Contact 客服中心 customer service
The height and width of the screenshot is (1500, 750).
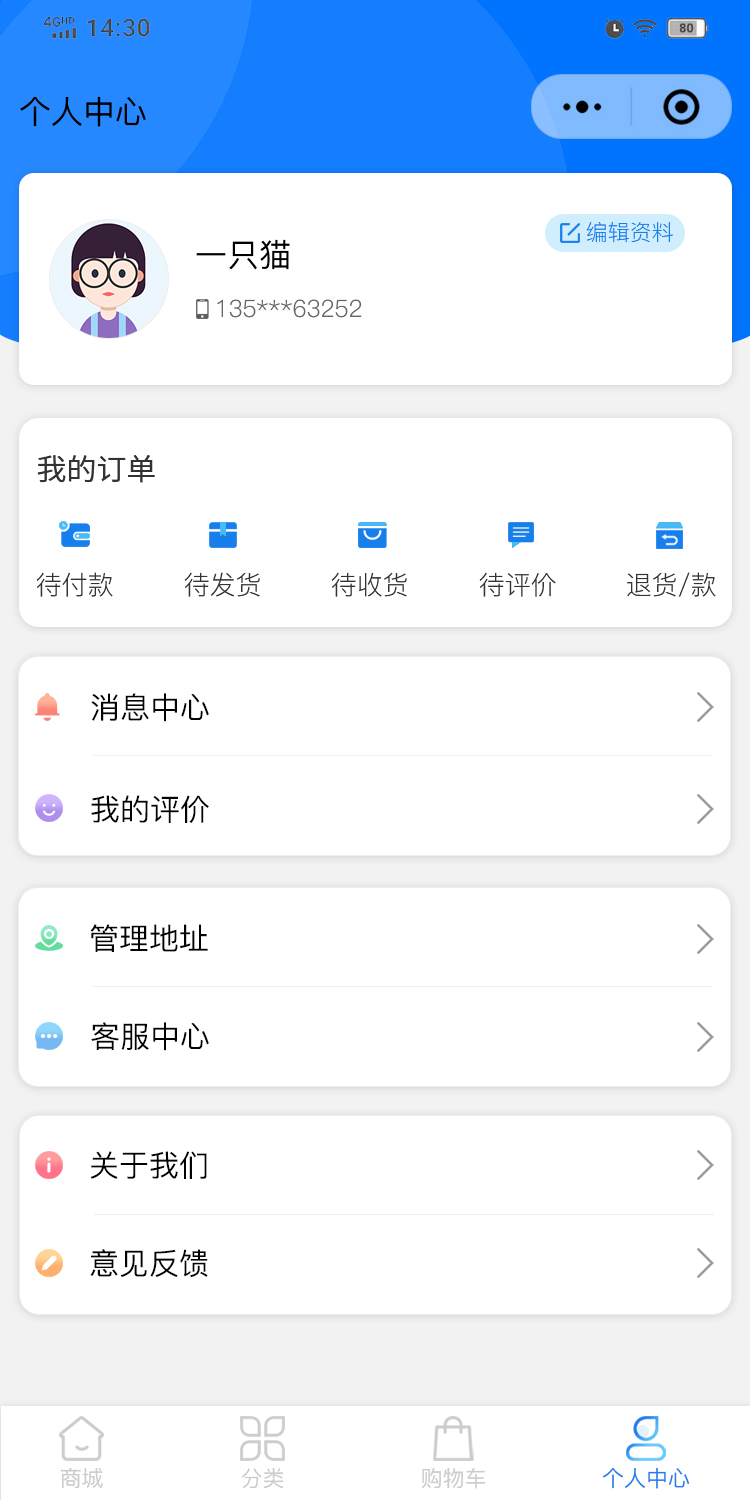(x=375, y=1037)
